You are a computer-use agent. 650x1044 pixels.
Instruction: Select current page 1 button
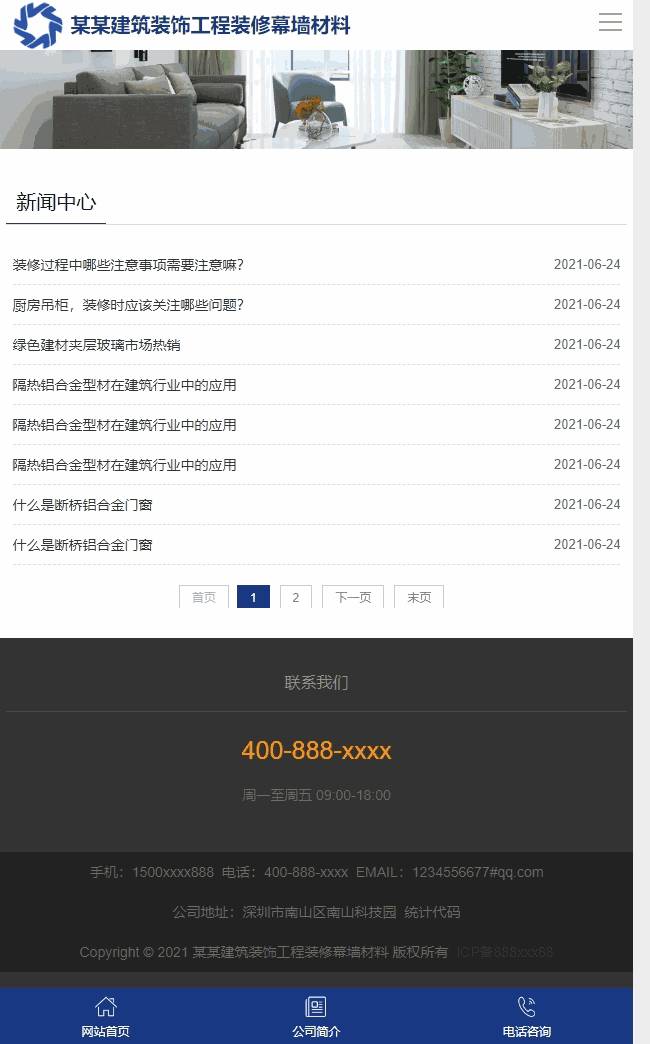click(253, 597)
